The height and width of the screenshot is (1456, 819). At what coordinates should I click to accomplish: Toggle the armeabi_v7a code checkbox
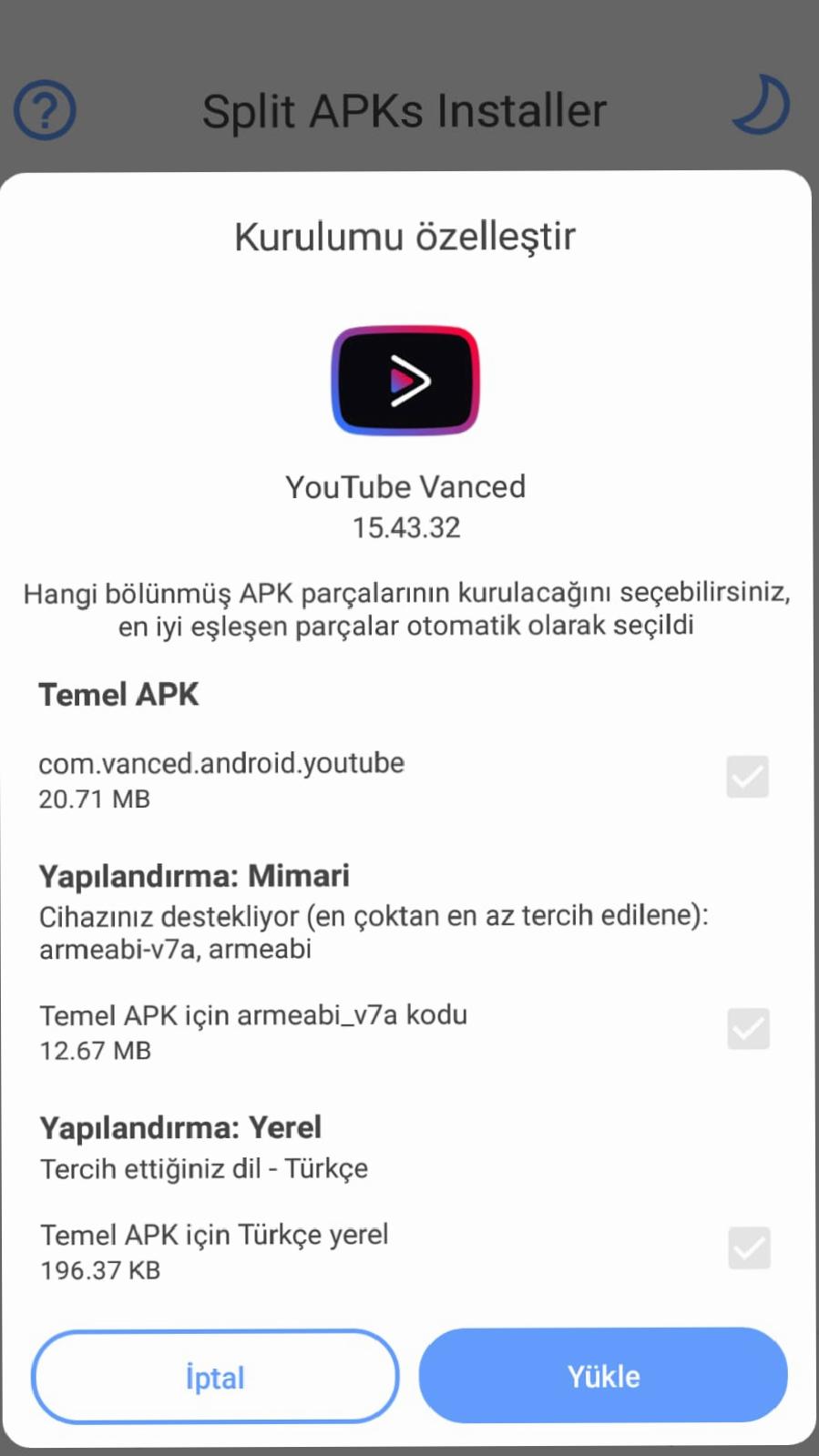click(748, 1029)
